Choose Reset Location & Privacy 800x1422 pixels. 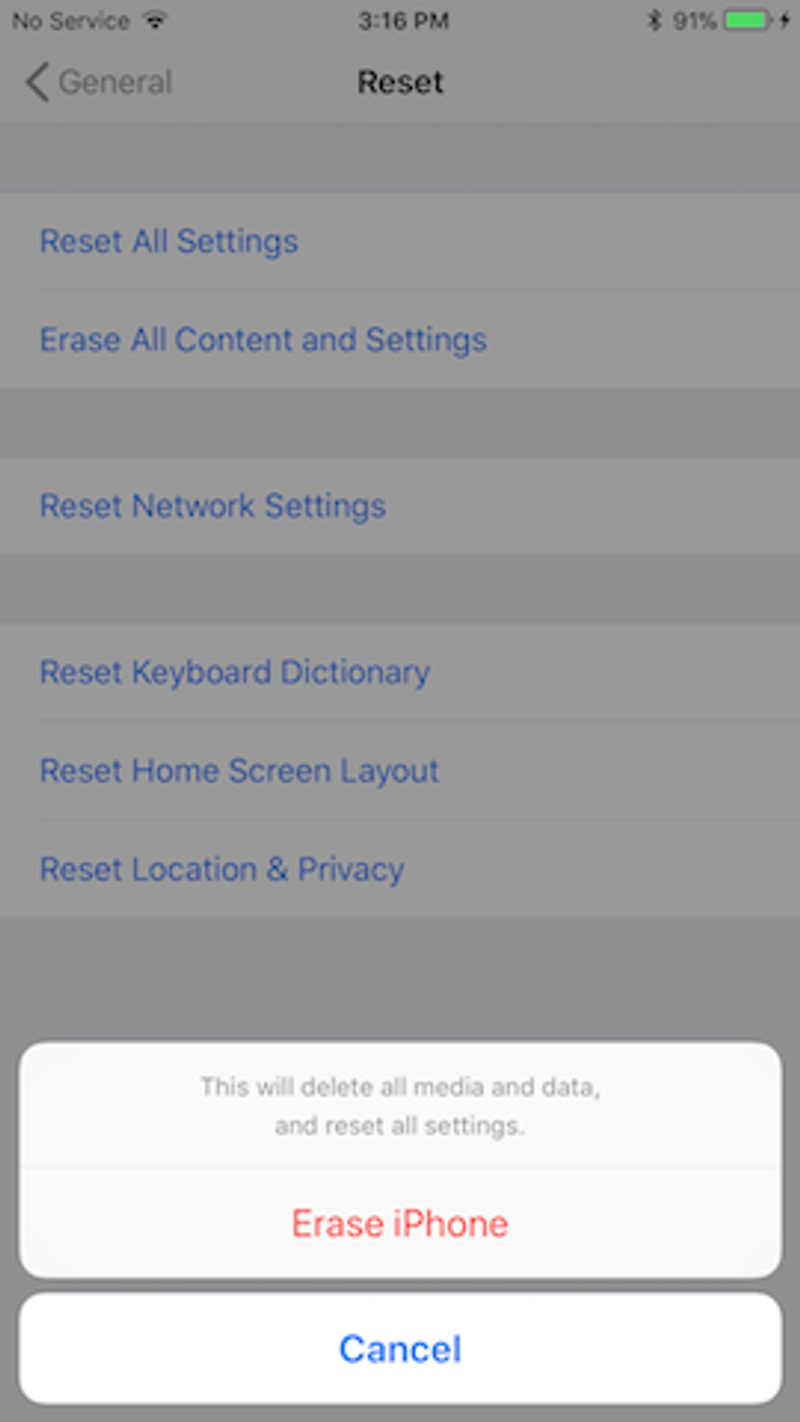tap(221, 869)
